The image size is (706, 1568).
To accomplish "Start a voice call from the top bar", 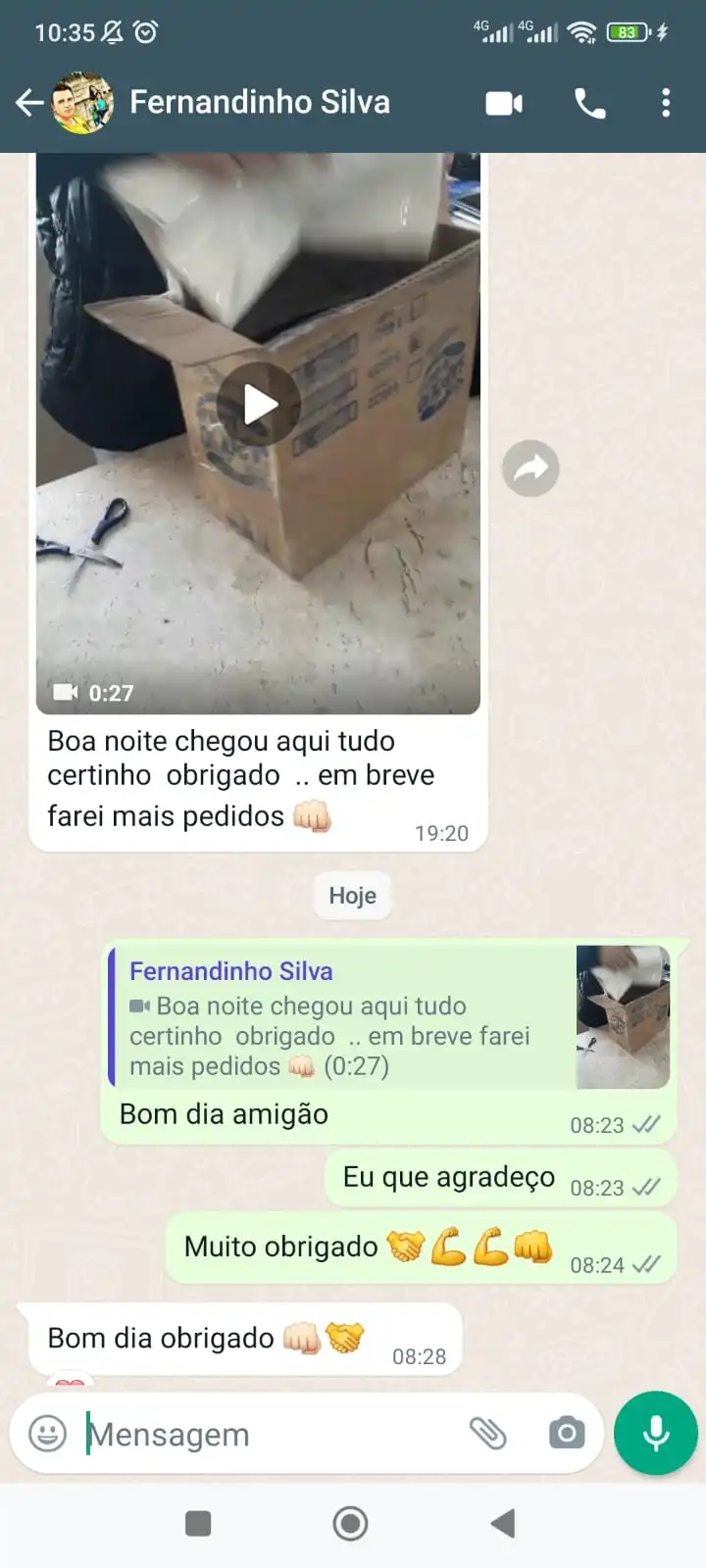I will point(589,102).
